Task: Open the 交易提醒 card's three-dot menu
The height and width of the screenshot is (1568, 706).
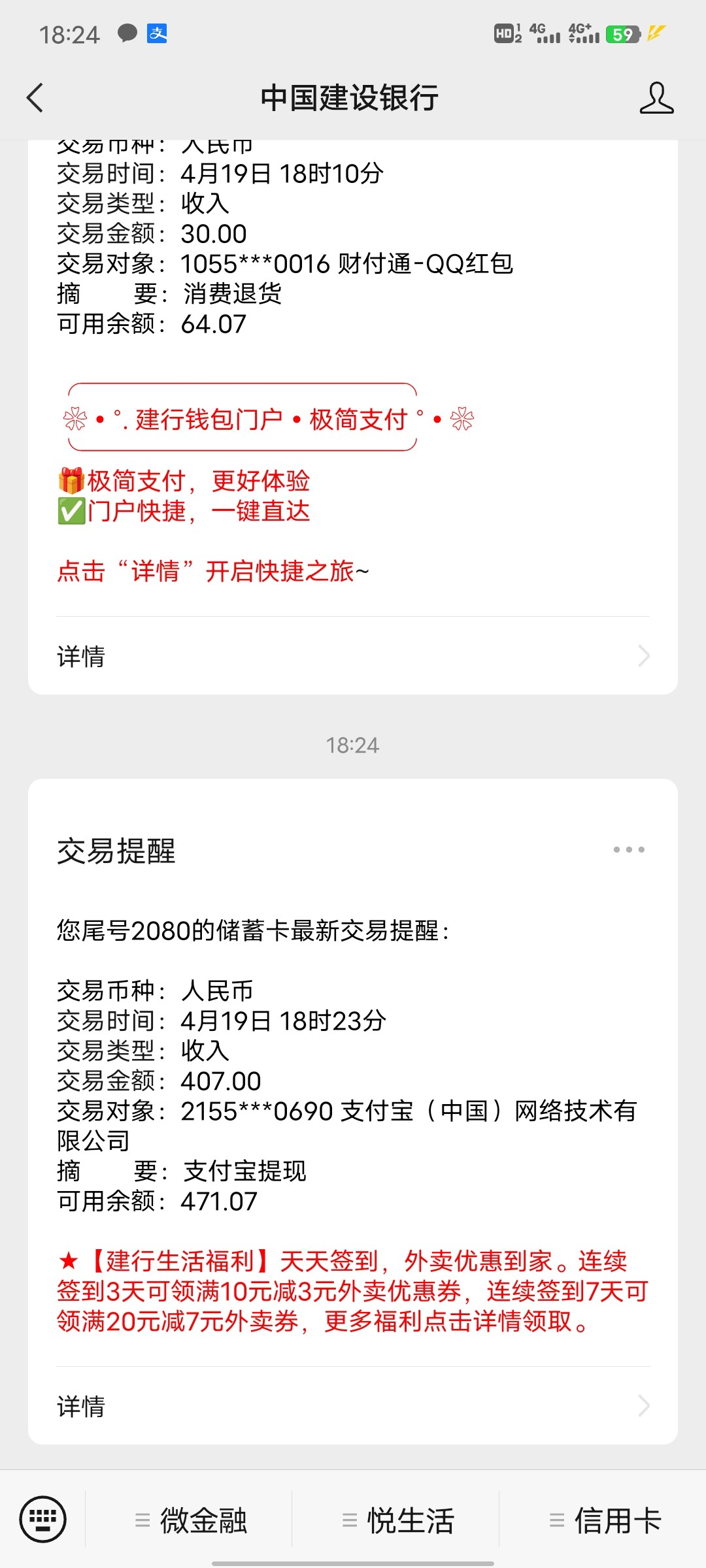Action: (x=629, y=849)
